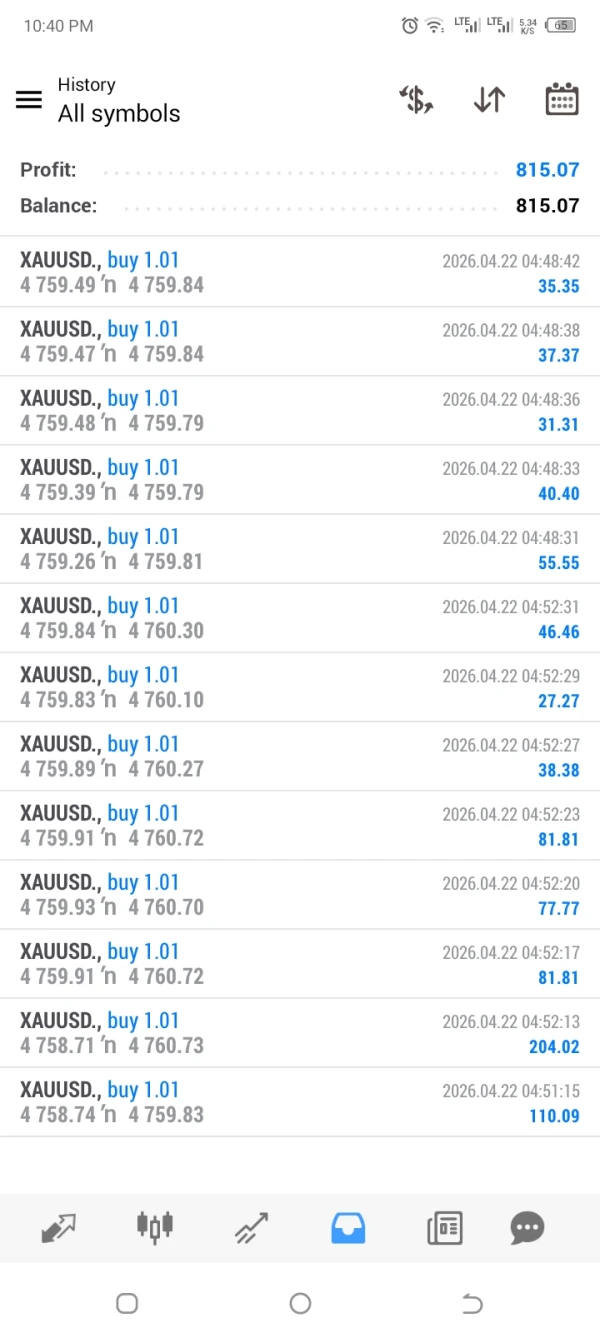The image size is (600, 1343).
Task: Open the XAUUSD trade with profit 27.27
Action: (300, 686)
